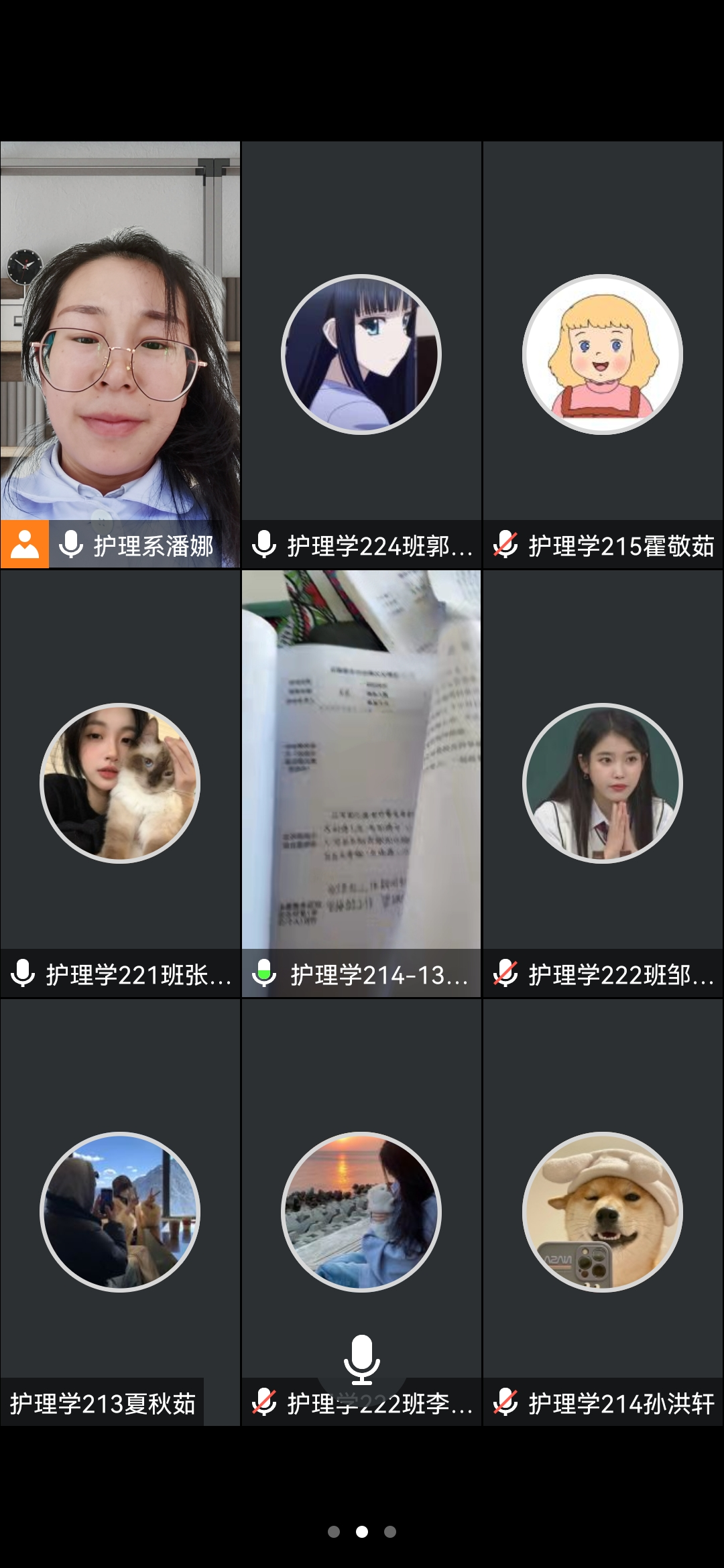Select the 护理学222班邹 participant tile

[603, 783]
